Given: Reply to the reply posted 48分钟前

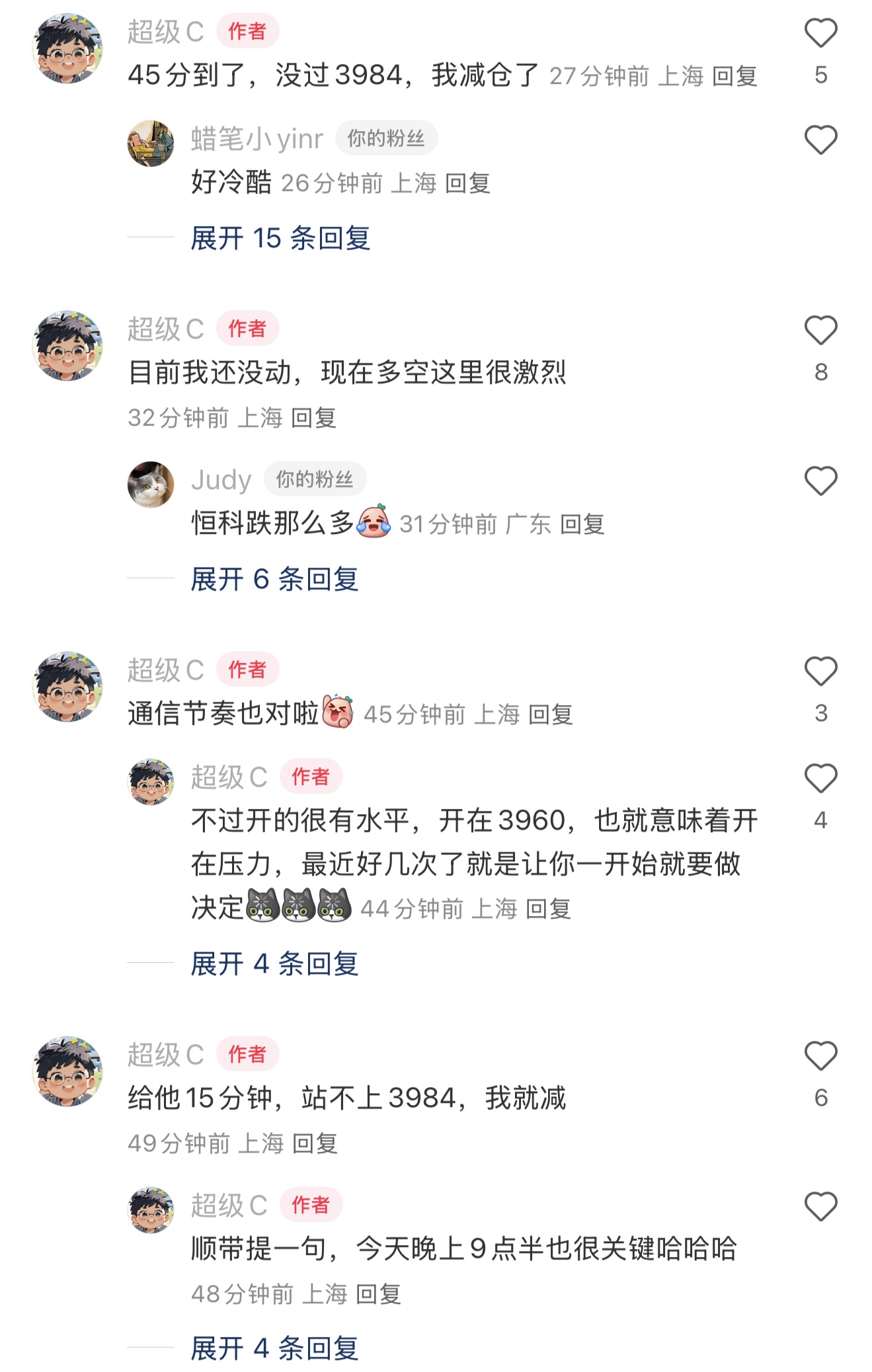Looking at the screenshot, I should (x=378, y=1294).
